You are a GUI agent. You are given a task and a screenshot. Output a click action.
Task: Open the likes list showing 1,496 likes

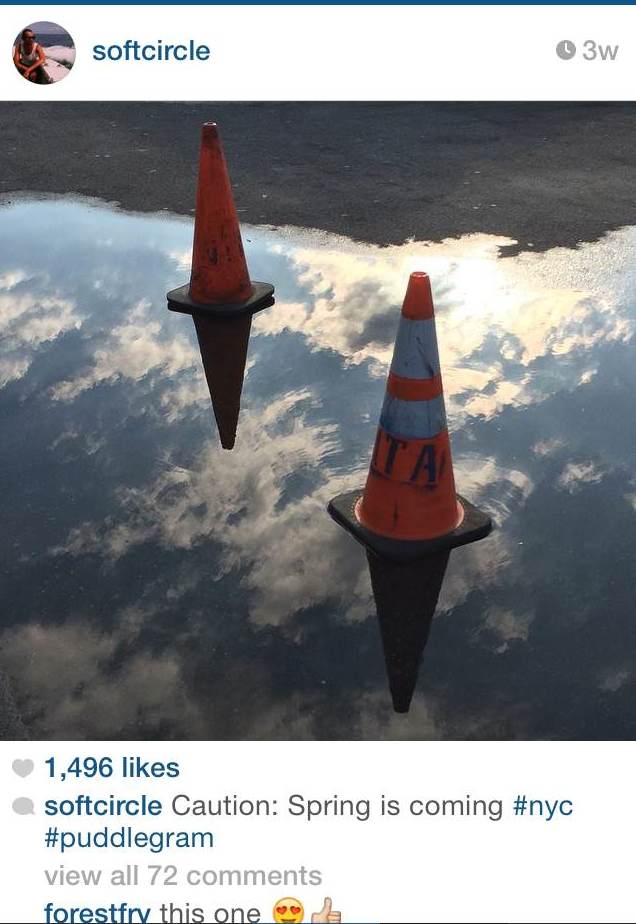[112, 768]
